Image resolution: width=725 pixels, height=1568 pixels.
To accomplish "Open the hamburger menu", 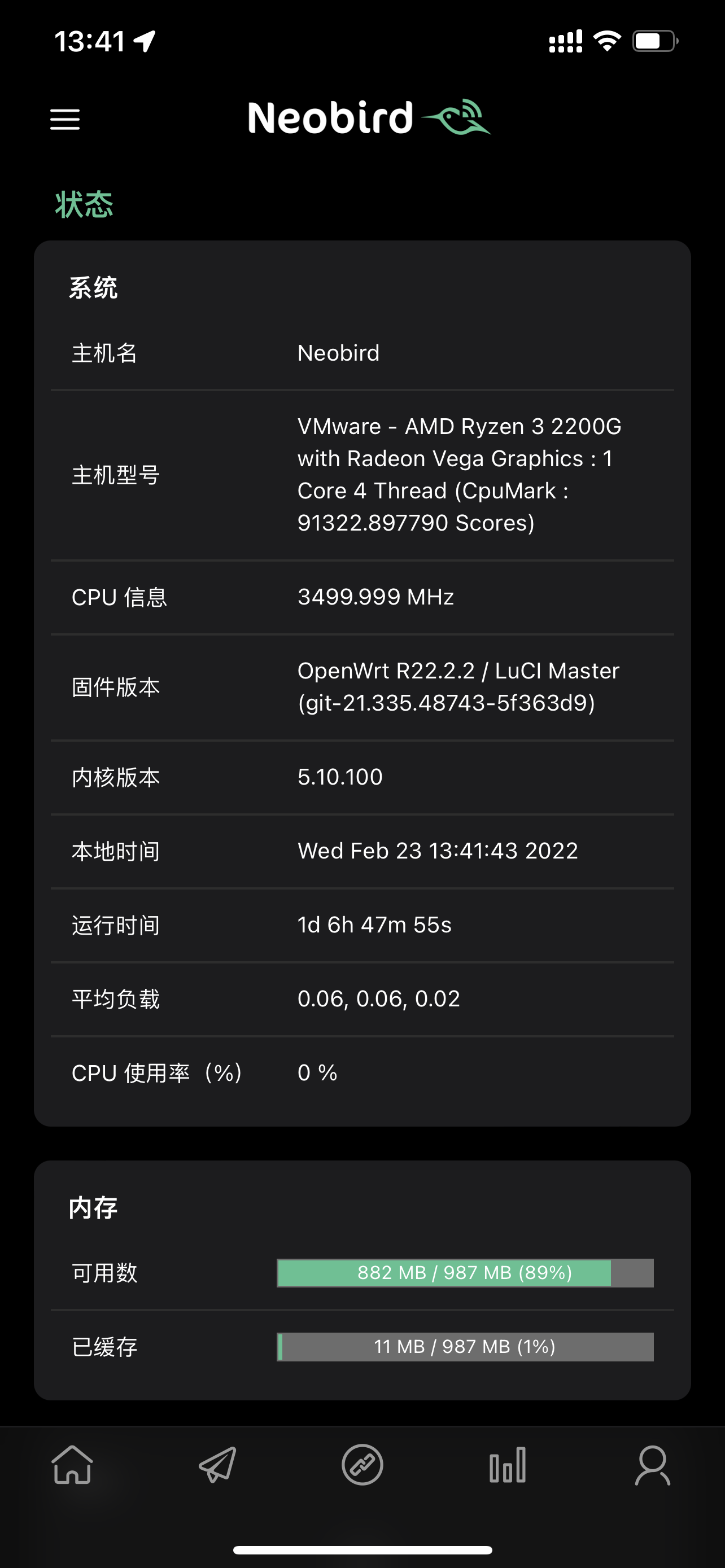I will [x=64, y=119].
